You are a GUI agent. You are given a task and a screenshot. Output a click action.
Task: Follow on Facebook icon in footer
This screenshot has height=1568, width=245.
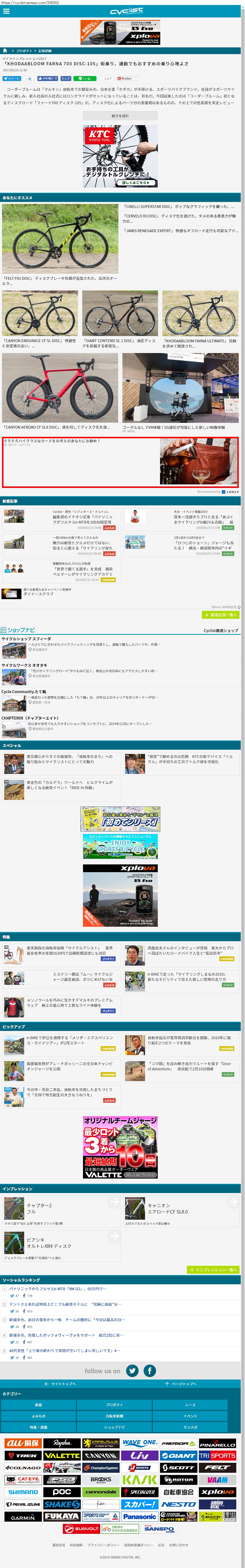point(150,1370)
